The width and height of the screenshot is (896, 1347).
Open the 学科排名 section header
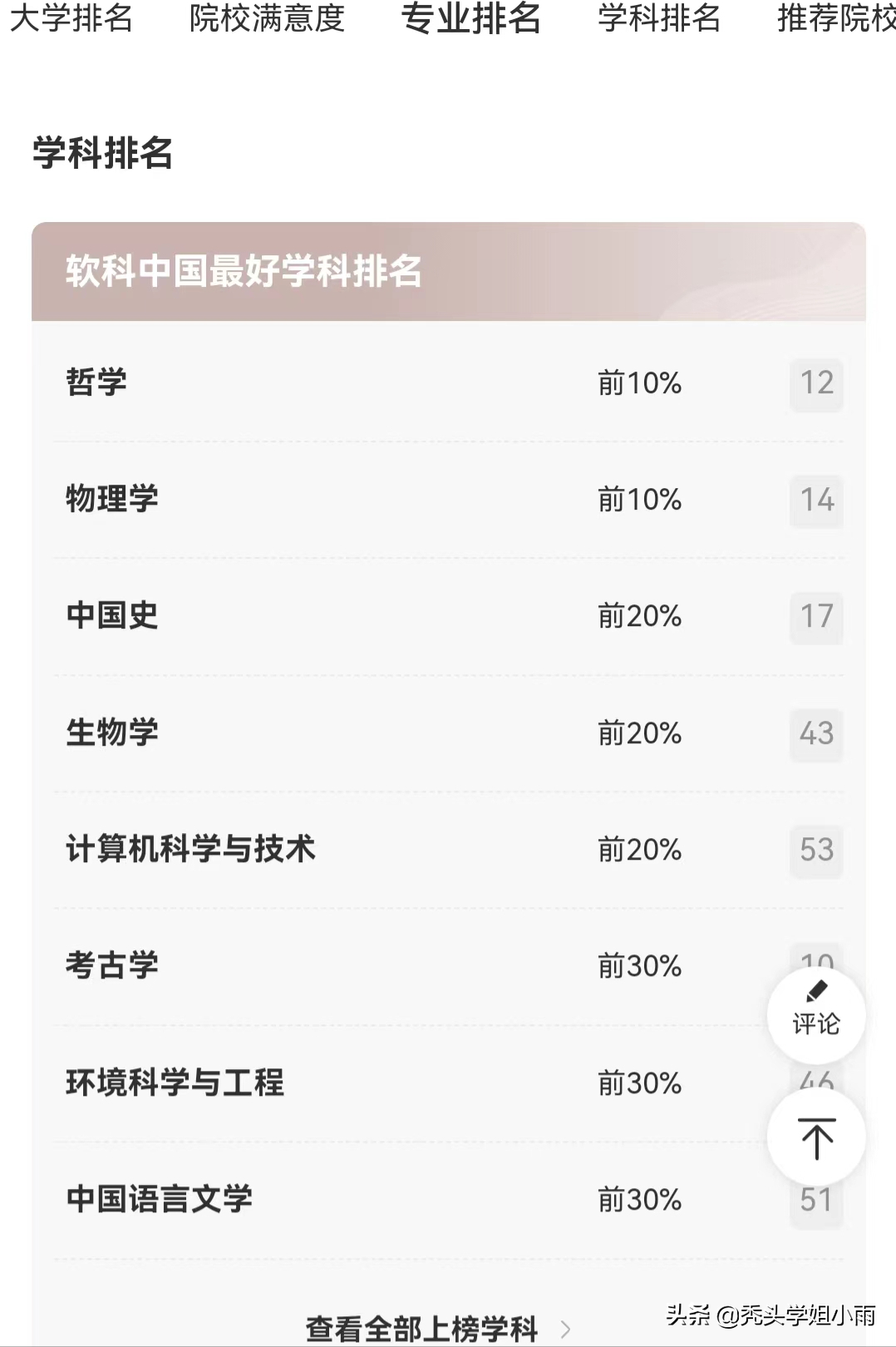(x=100, y=151)
